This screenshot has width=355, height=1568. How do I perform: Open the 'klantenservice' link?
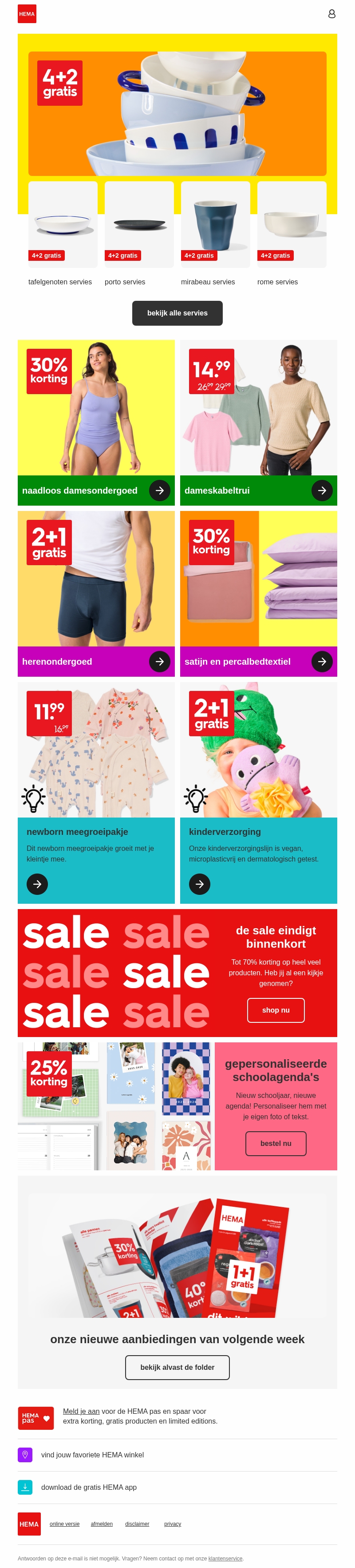coord(225,1558)
